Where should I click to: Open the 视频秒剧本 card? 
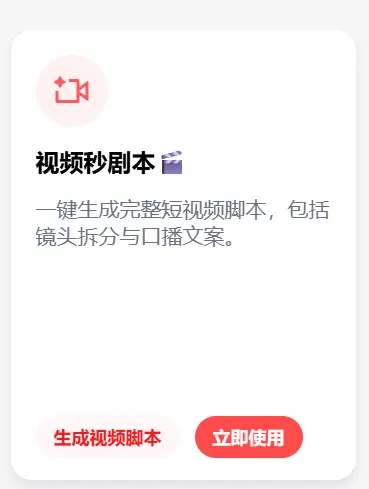tap(183, 255)
